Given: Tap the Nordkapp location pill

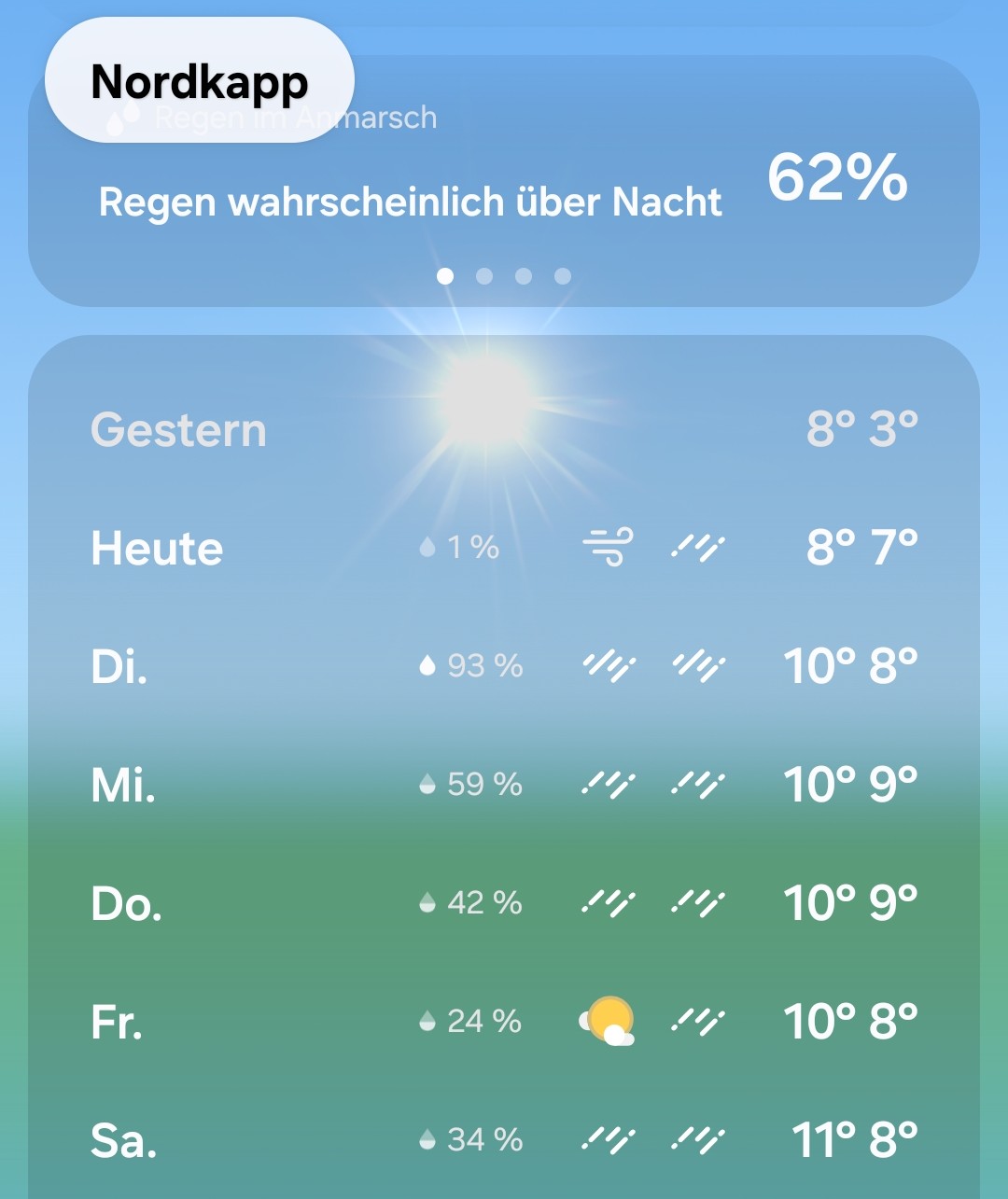Looking at the screenshot, I should (x=200, y=80).
